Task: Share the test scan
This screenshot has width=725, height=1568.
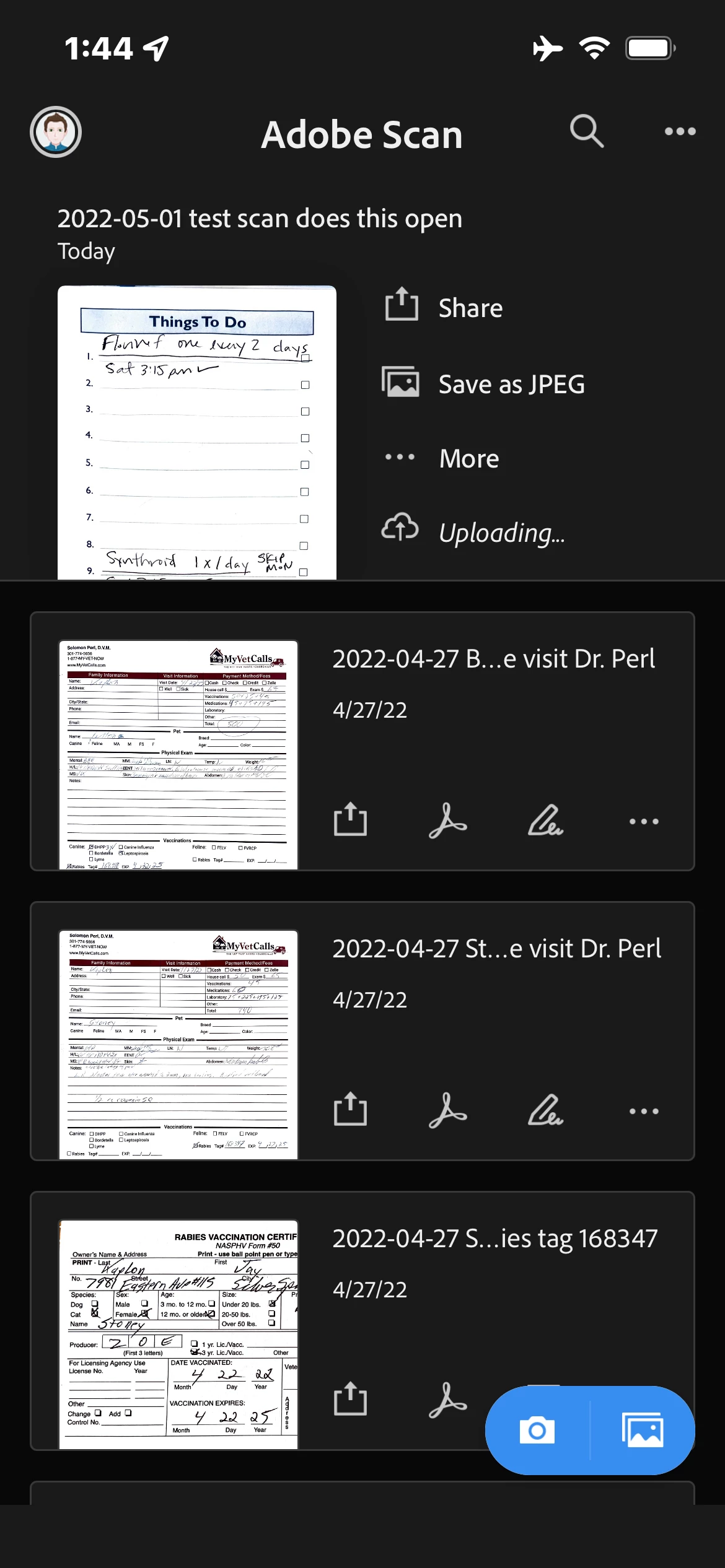Action: 444,308
